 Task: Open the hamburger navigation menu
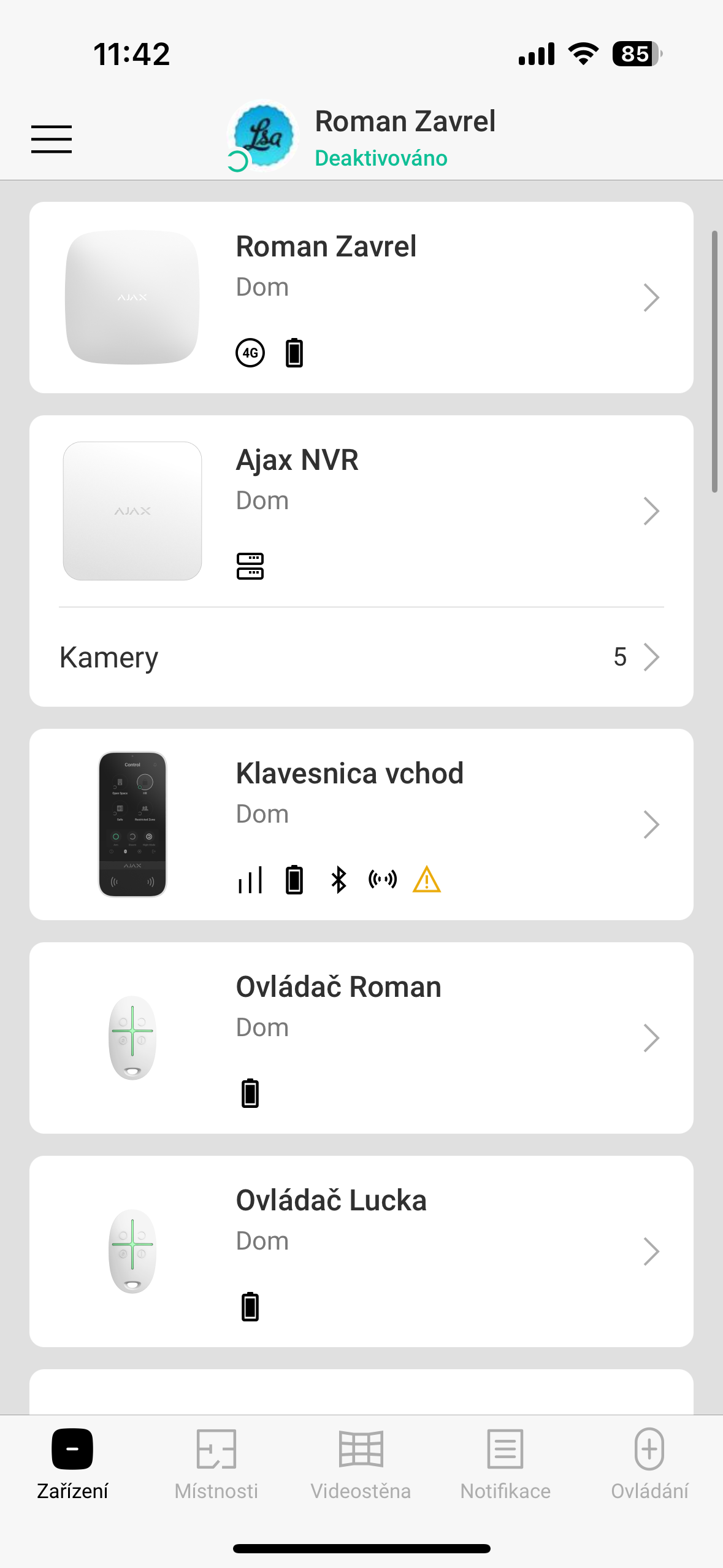(x=51, y=140)
